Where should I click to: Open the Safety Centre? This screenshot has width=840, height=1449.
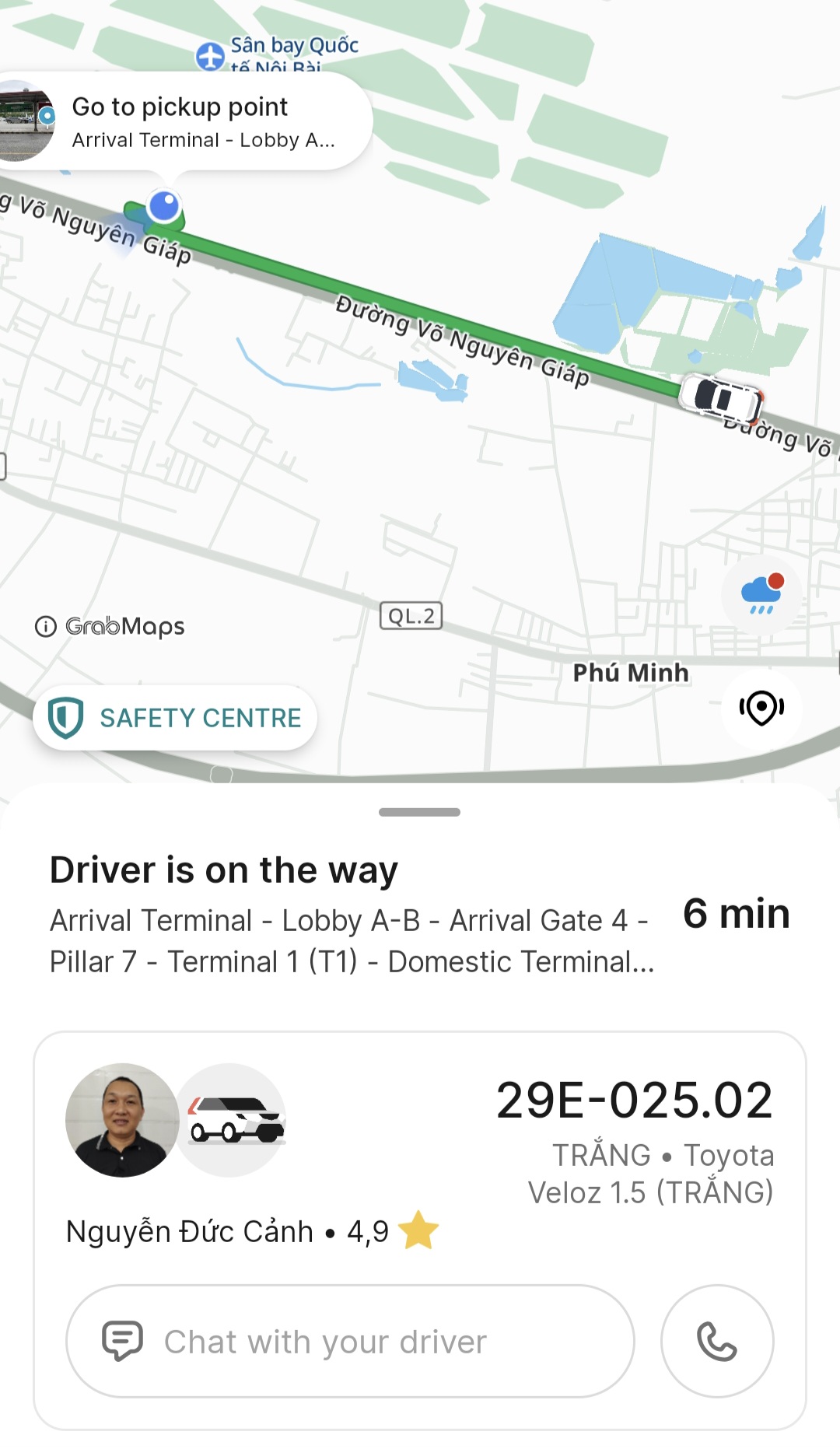click(175, 718)
